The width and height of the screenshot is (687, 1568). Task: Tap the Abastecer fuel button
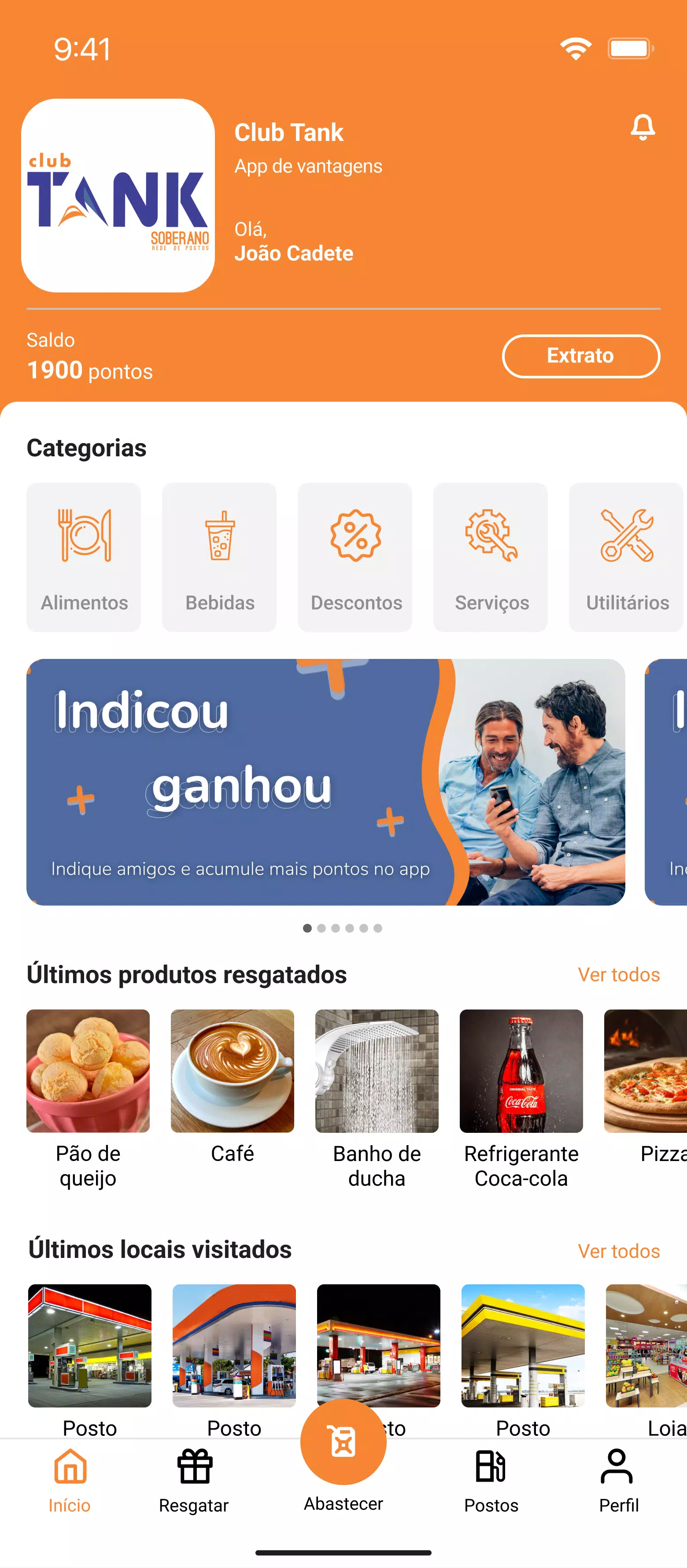pos(343,1442)
